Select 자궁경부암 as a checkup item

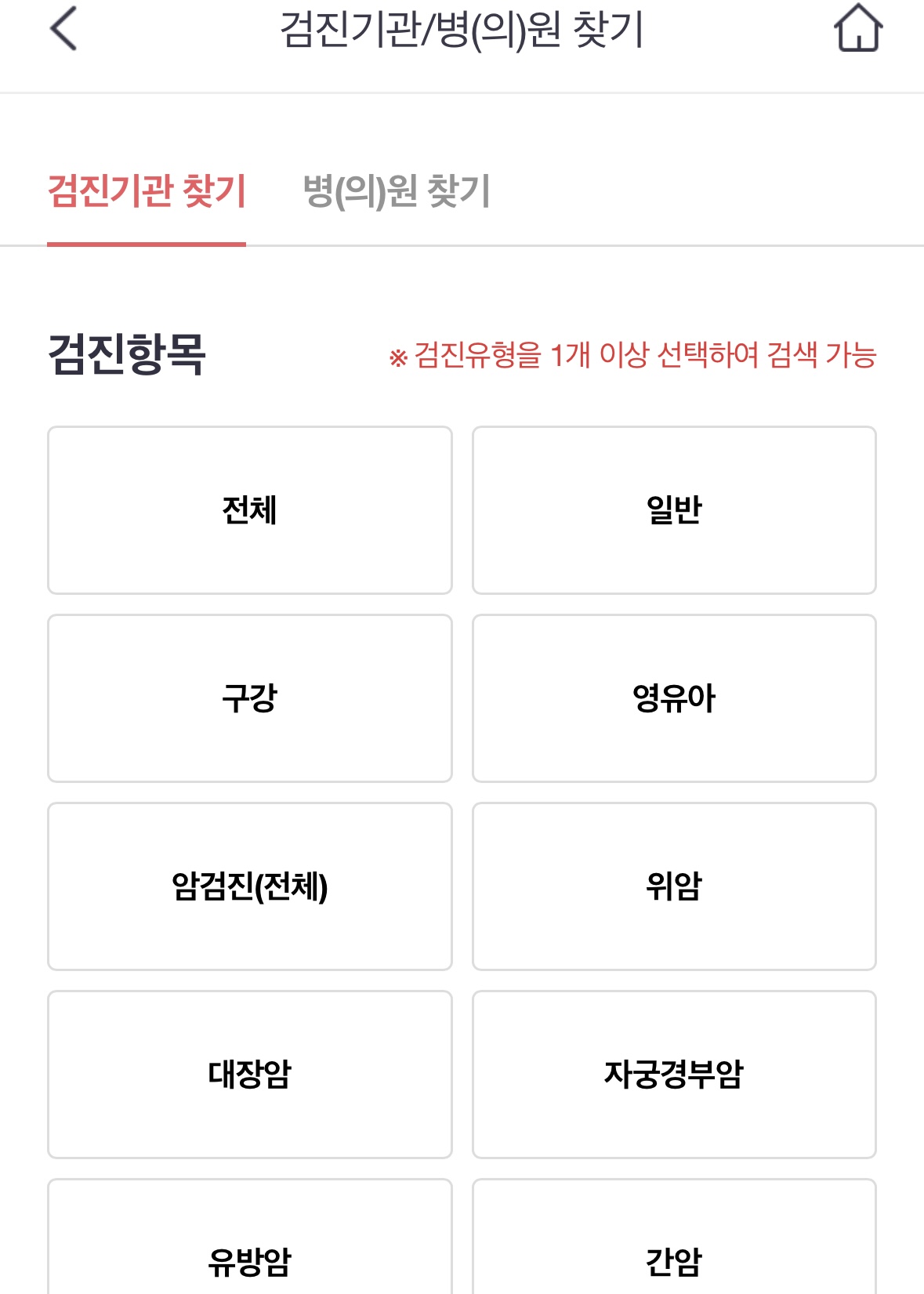coord(673,1075)
